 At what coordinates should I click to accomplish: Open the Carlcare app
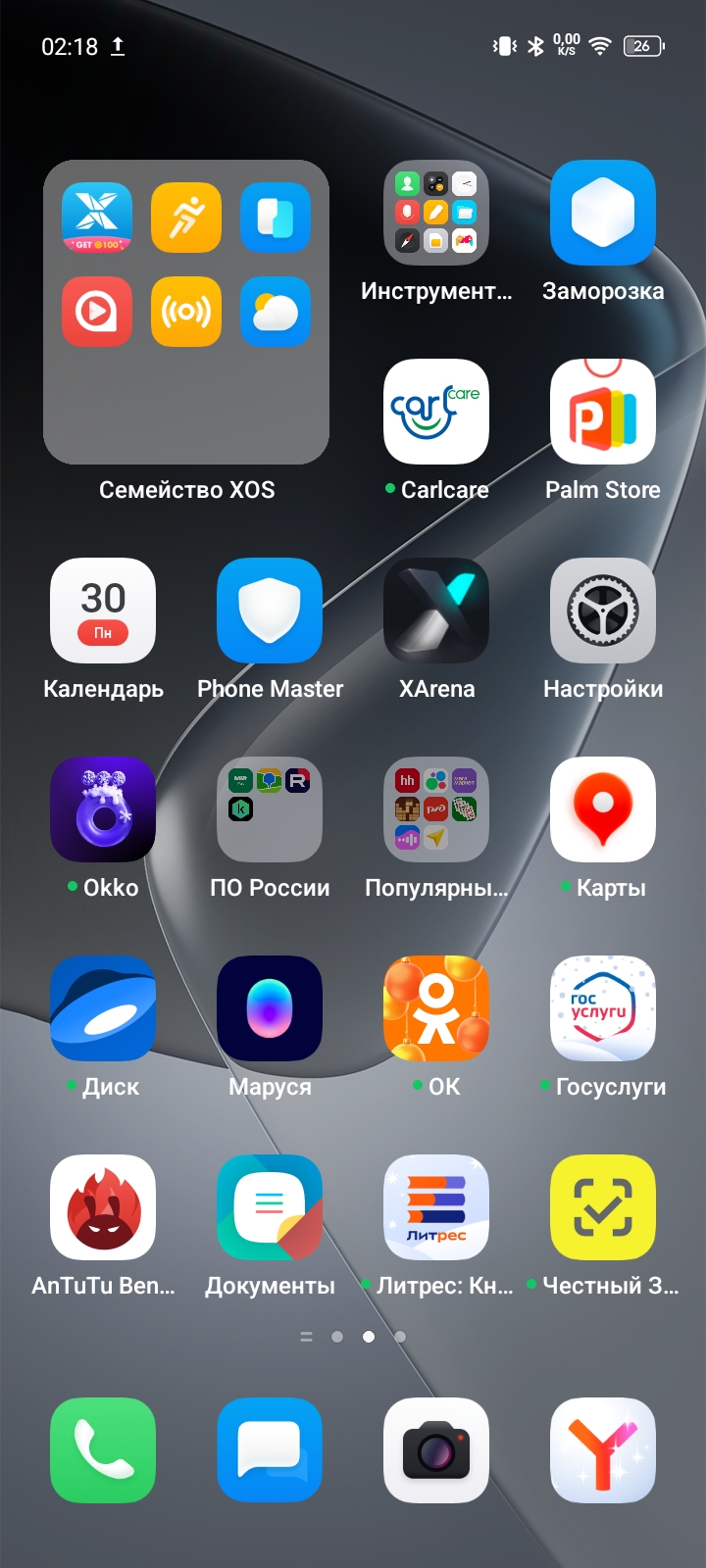pyautogui.click(x=436, y=413)
